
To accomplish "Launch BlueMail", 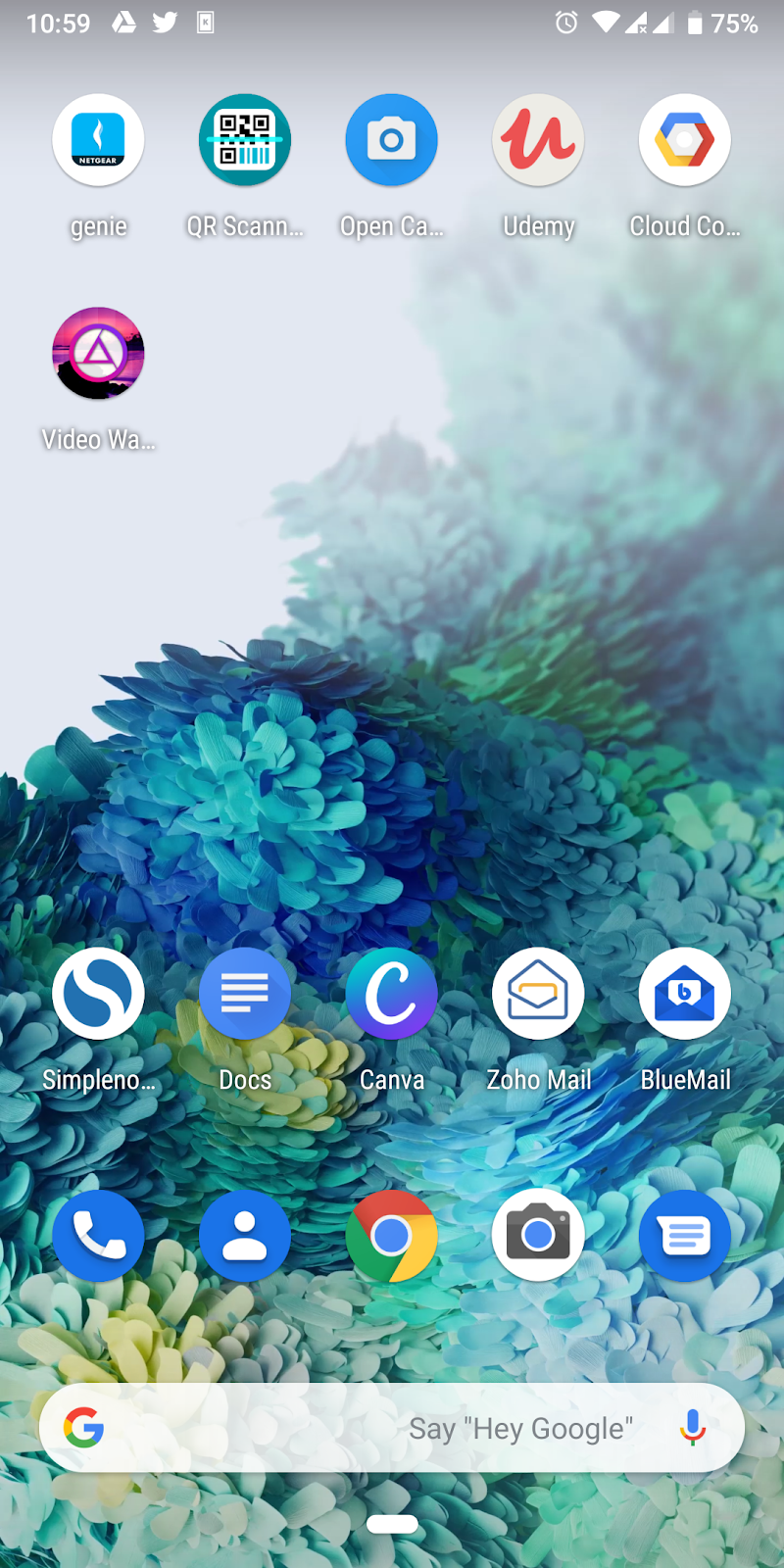I will coord(685,994).
